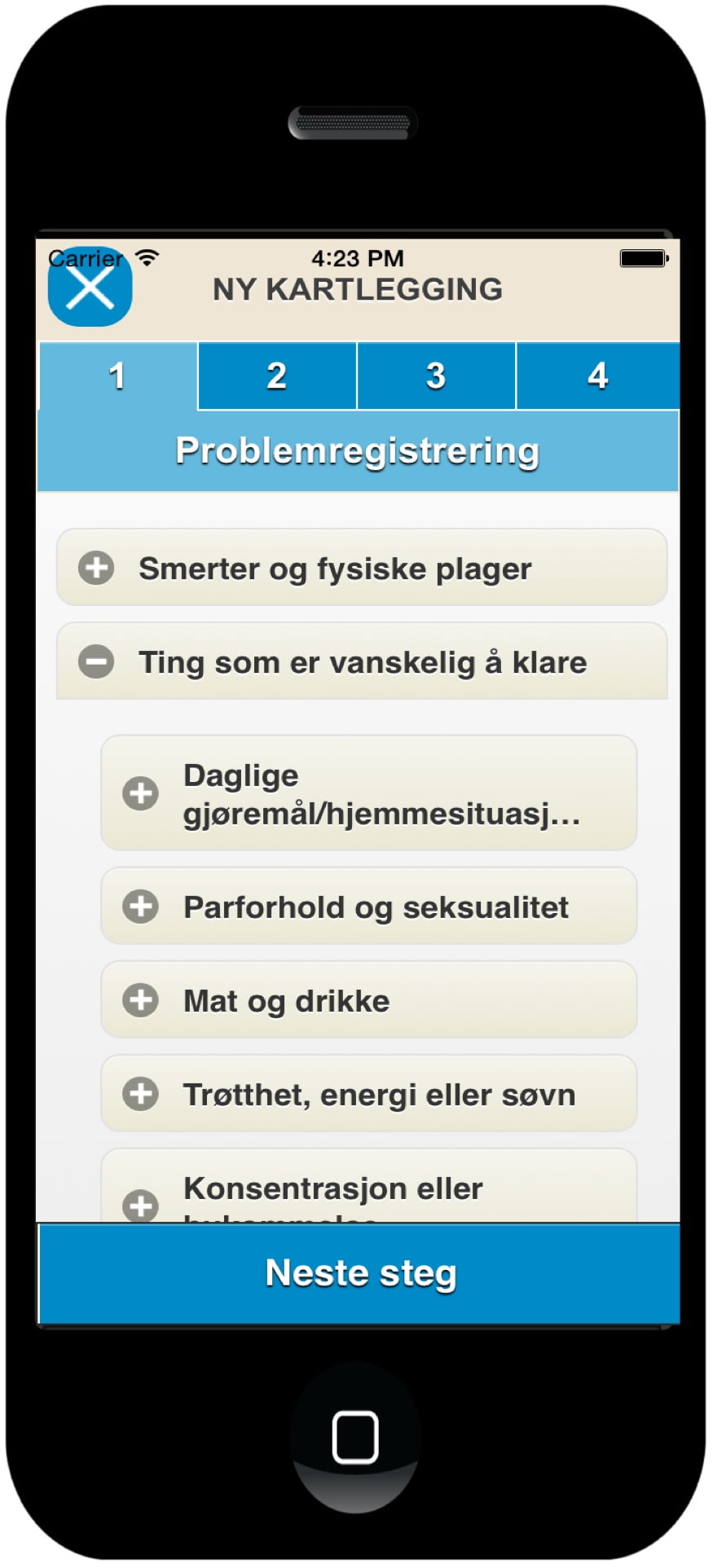Expand Daglige gjøremål/hjemmesituasjon section
Viewport: 713px width, 1568px height.
tap(368, 793)
